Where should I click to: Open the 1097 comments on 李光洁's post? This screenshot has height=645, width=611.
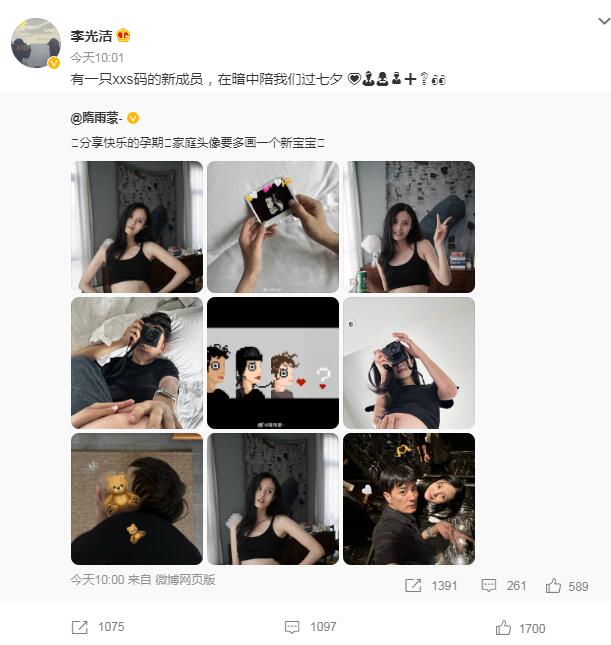tap(310, 627)
